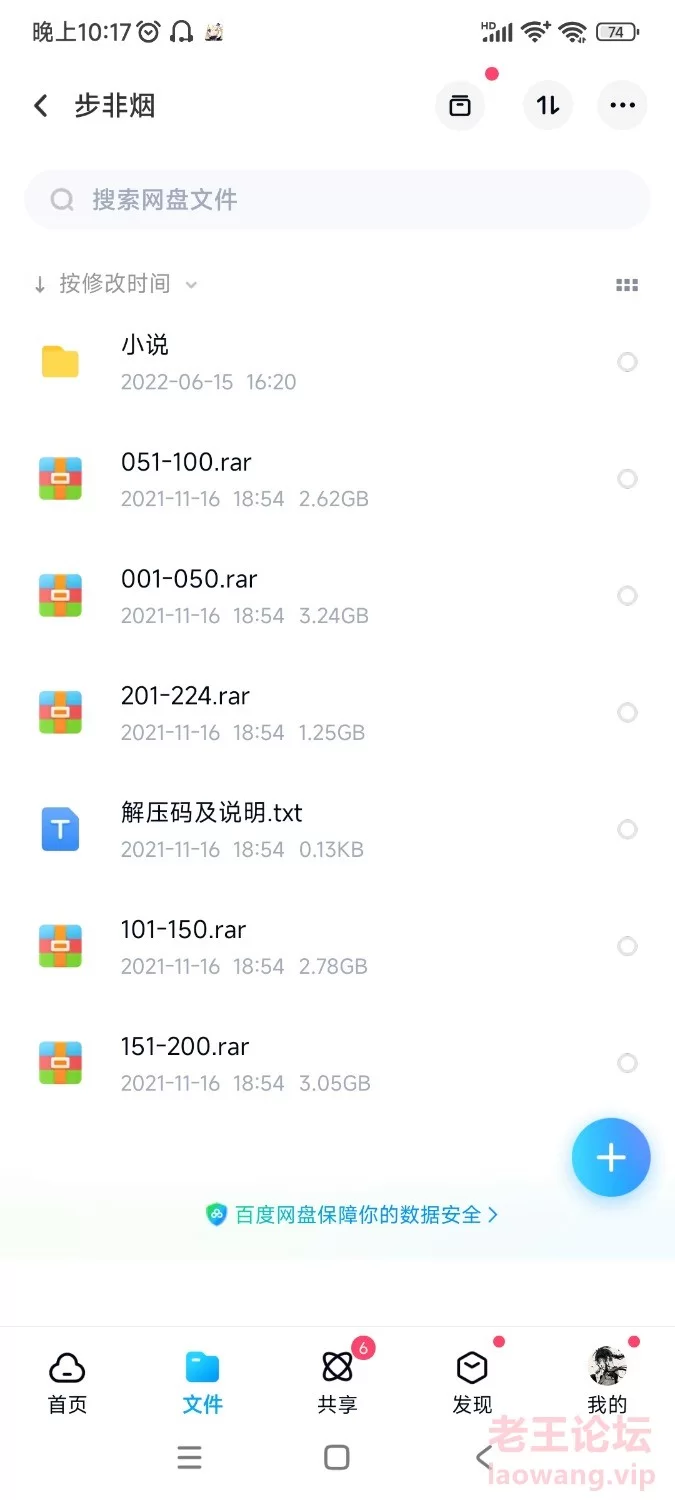Viewport: 675px width, 1500px height.
Task: Switch to grid view layout
Action: click(627, 285)
